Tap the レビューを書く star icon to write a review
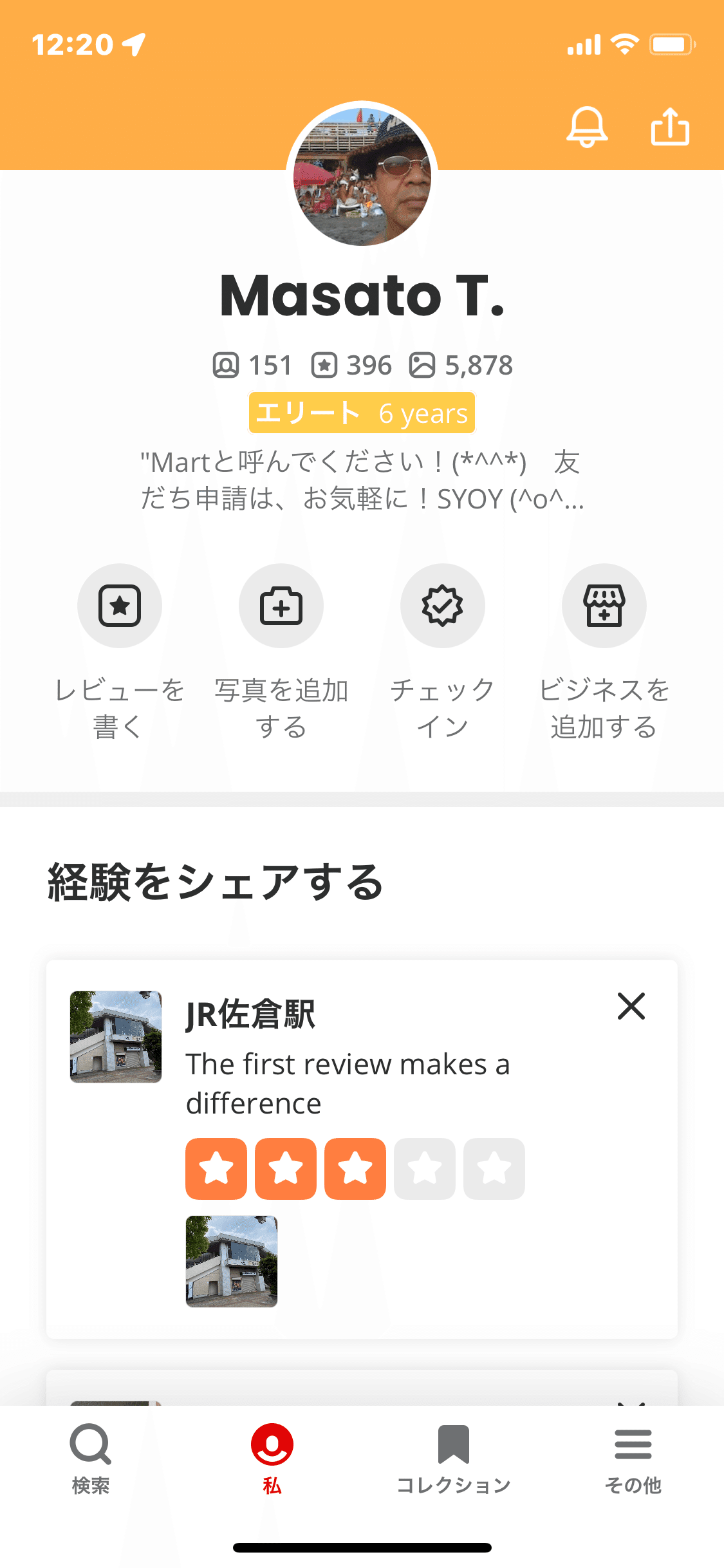 (x=119, y=605)
